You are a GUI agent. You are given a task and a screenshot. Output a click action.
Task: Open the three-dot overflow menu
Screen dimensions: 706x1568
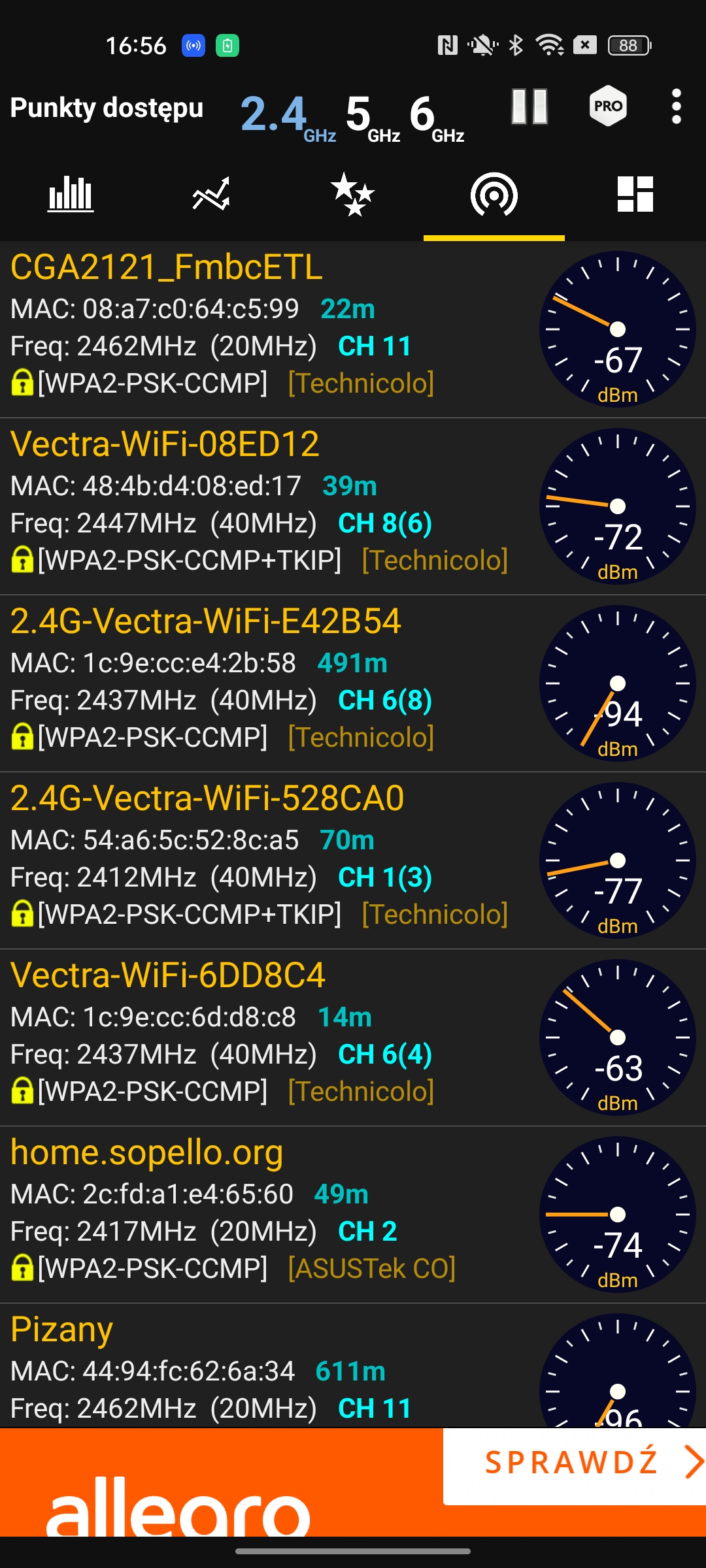[677, 106]
